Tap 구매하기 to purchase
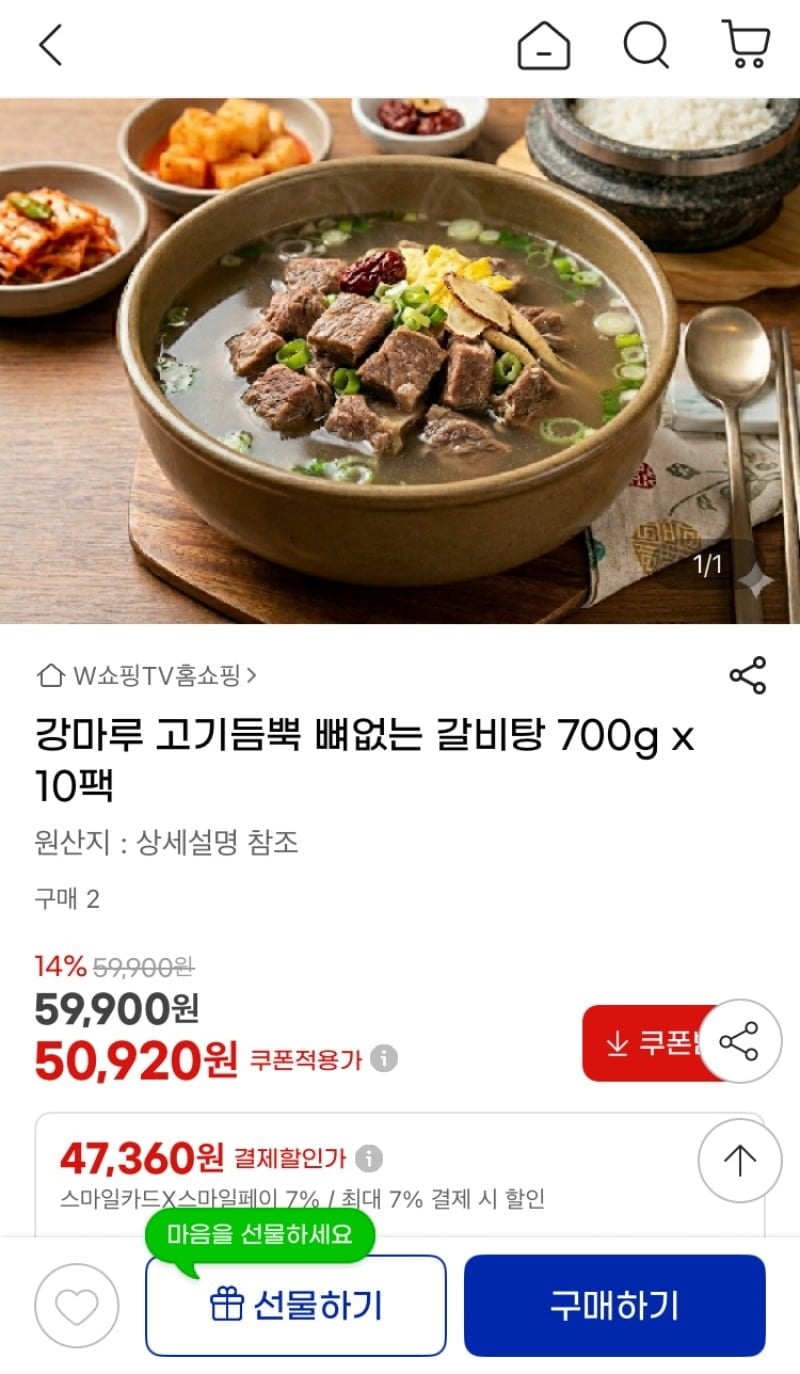The image size is (800, 1374). [614, 1305]
